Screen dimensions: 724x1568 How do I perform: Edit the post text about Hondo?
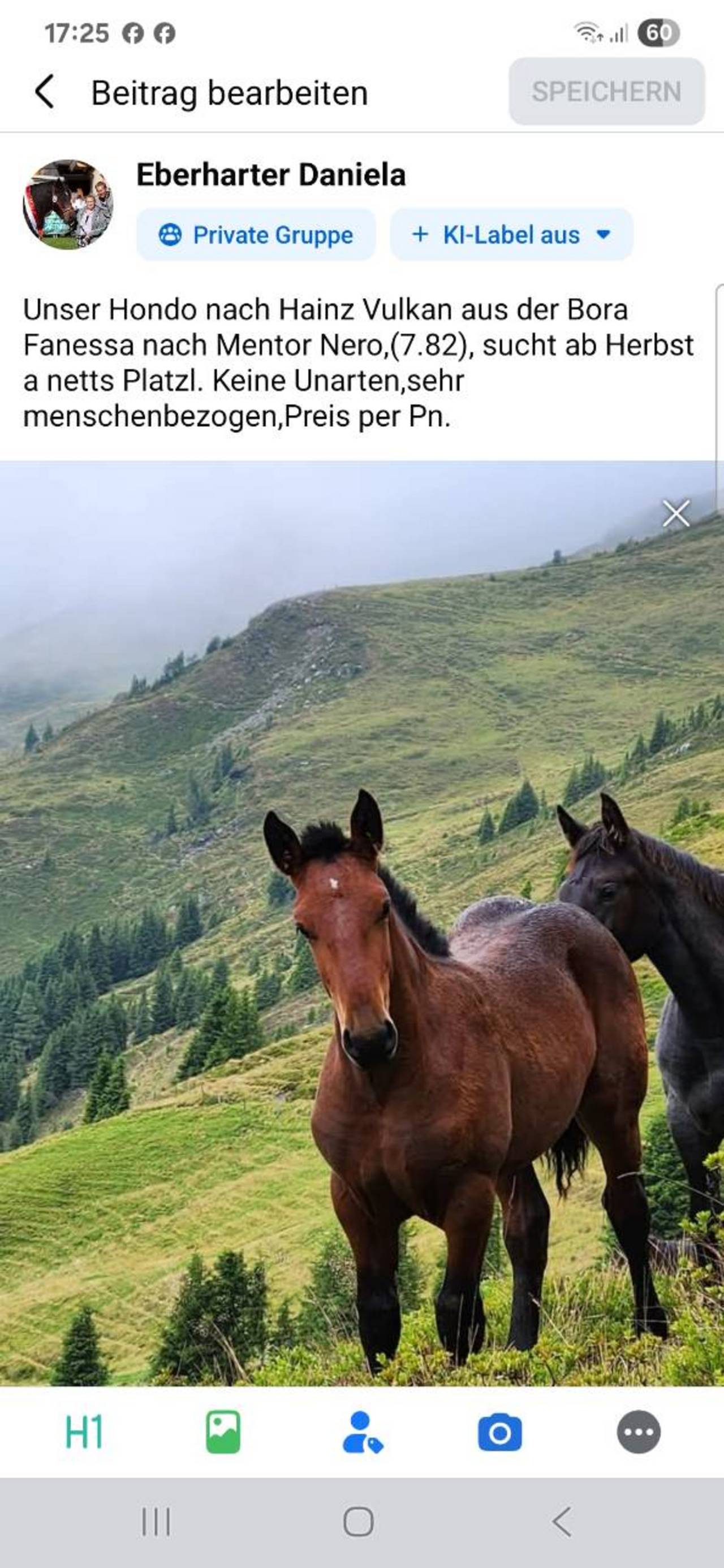(x=358, y=363)
